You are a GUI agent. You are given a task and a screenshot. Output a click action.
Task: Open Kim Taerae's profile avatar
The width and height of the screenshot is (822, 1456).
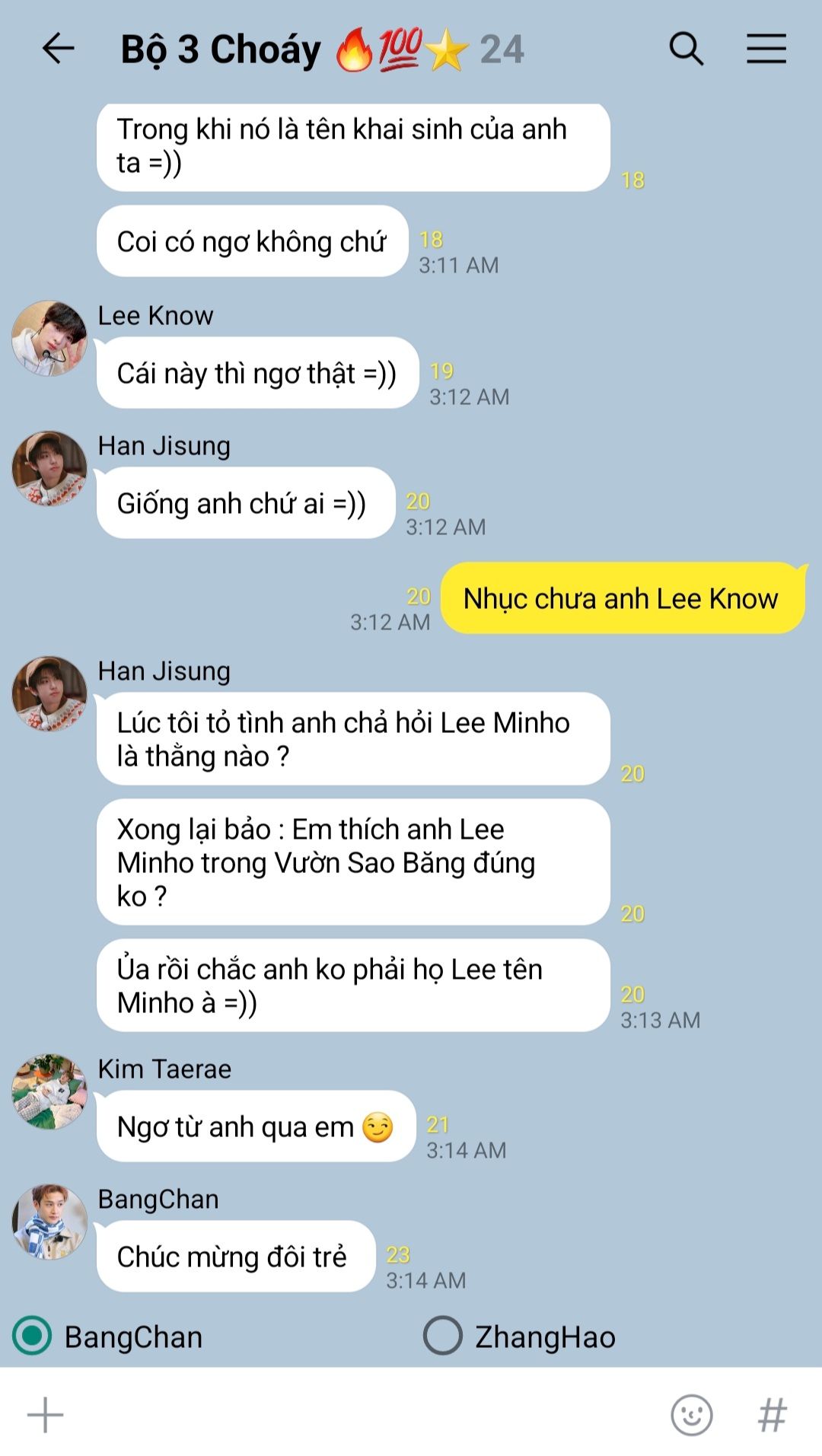(x=49, y=1091)
